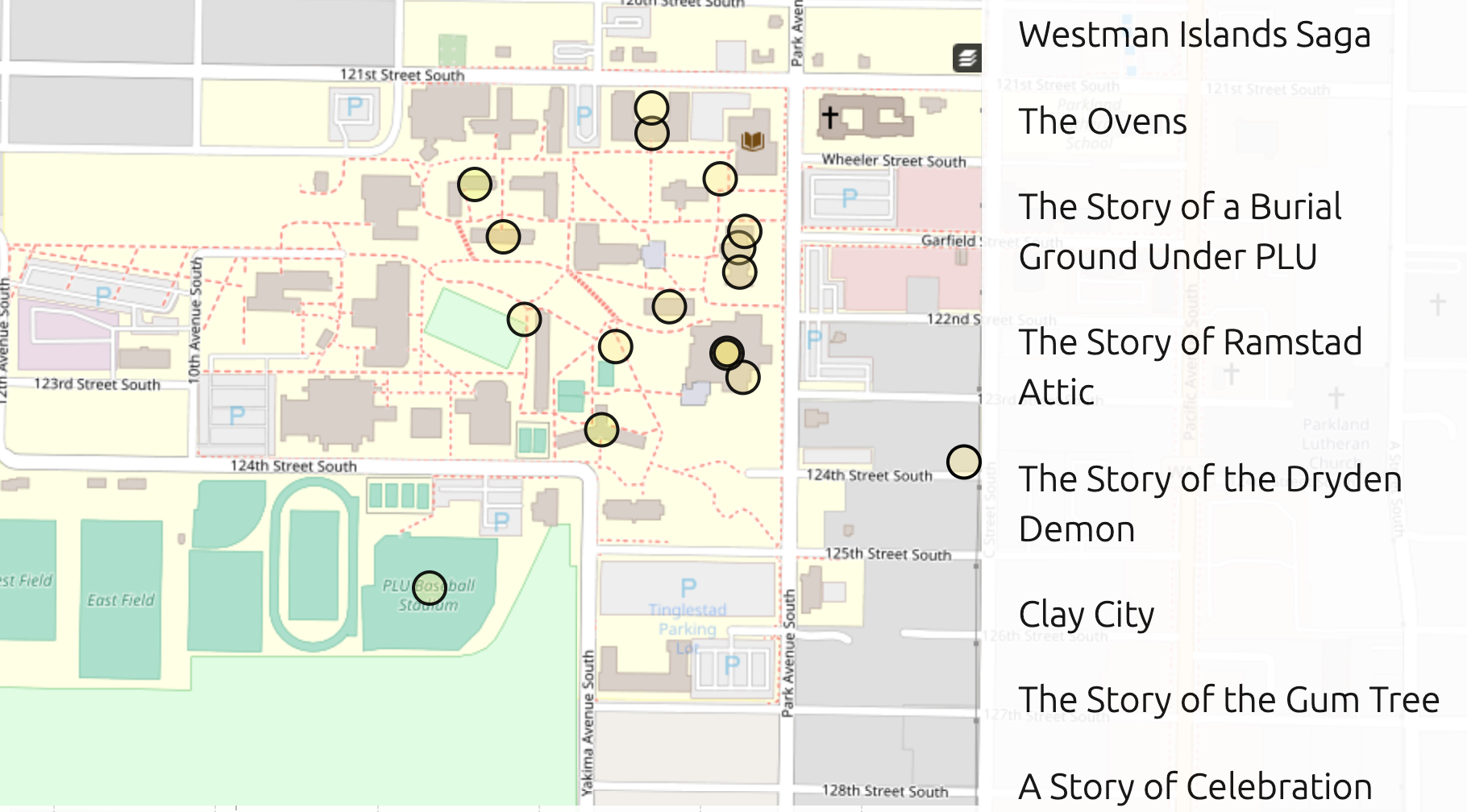Tap the marker beside 124th Street South label

963,462
